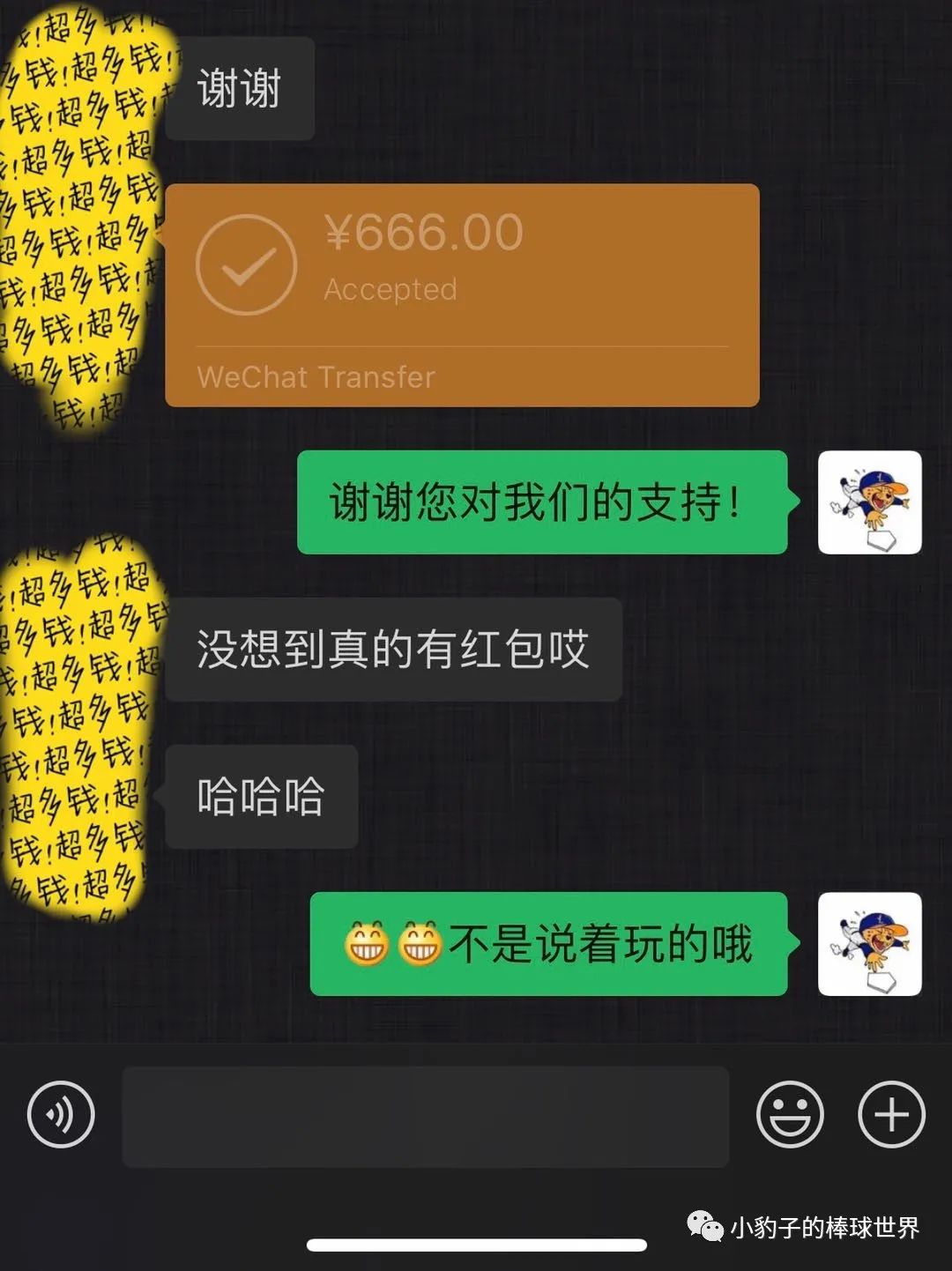This screenshot has height=1271, width=952.
Task: Open the plus attachments menu
Action: [x=891, y=1115]
